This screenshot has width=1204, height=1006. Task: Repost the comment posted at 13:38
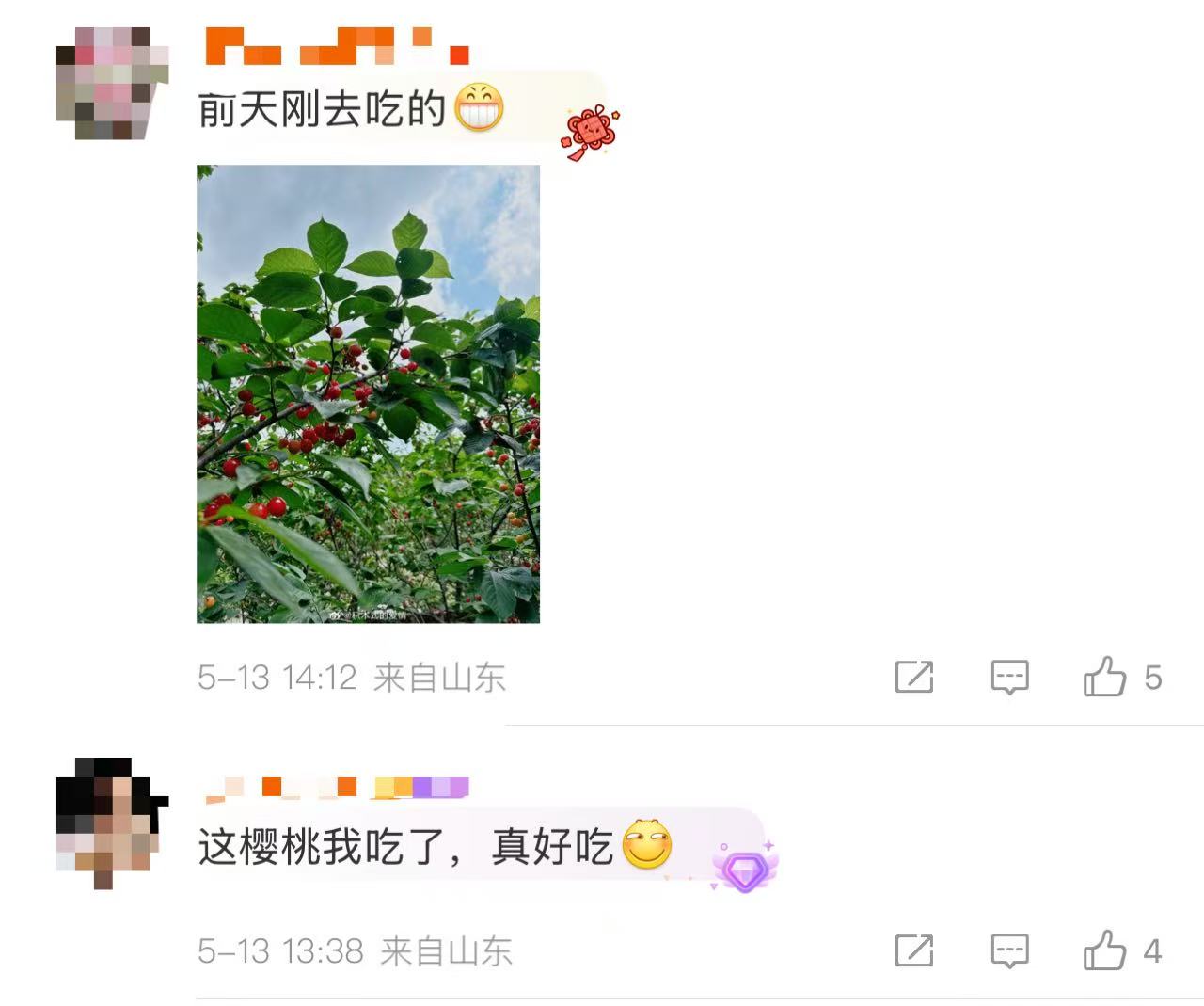(x=913, y=950)
